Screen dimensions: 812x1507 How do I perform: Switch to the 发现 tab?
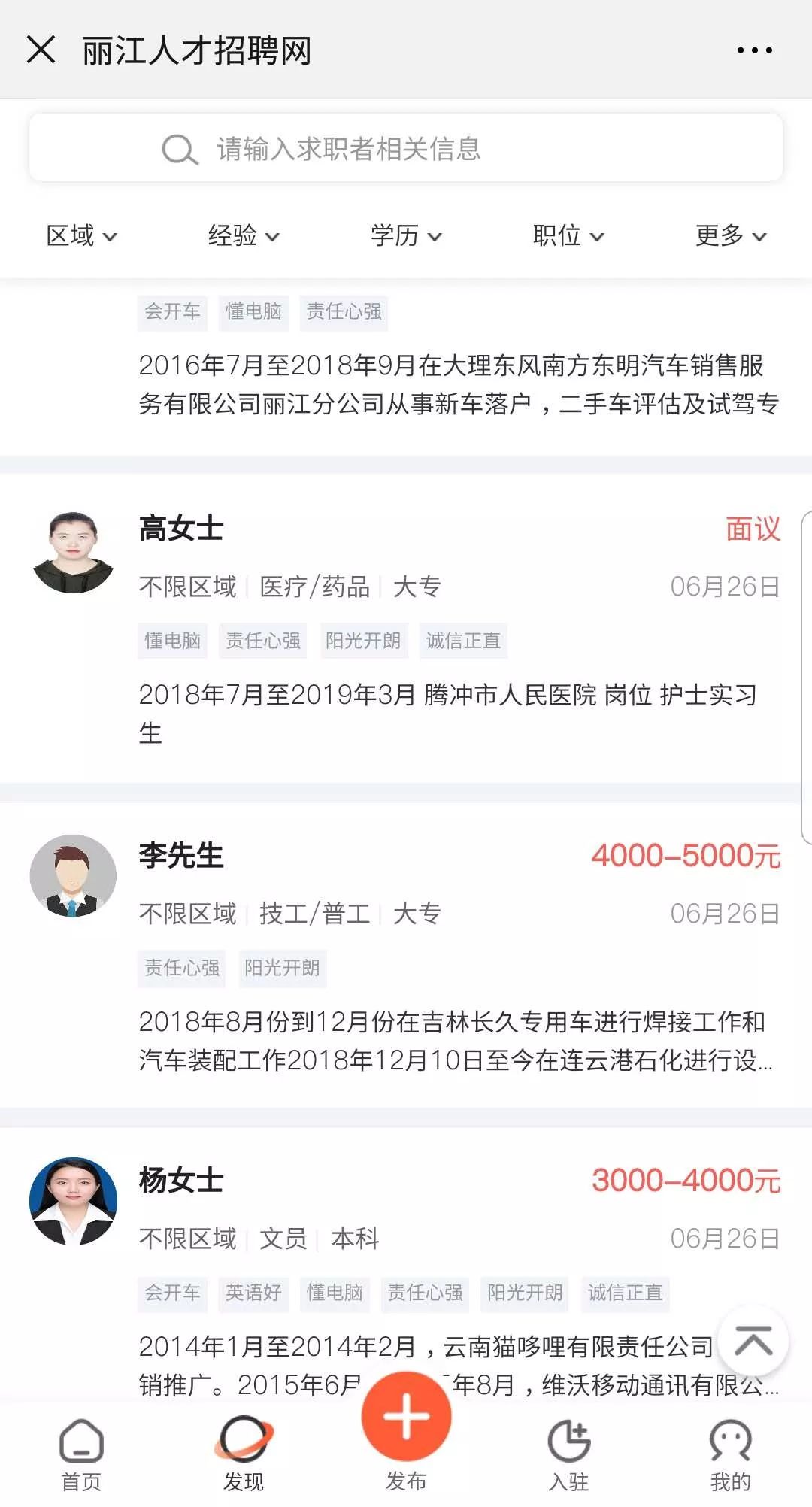click(x=244, y=1454)
